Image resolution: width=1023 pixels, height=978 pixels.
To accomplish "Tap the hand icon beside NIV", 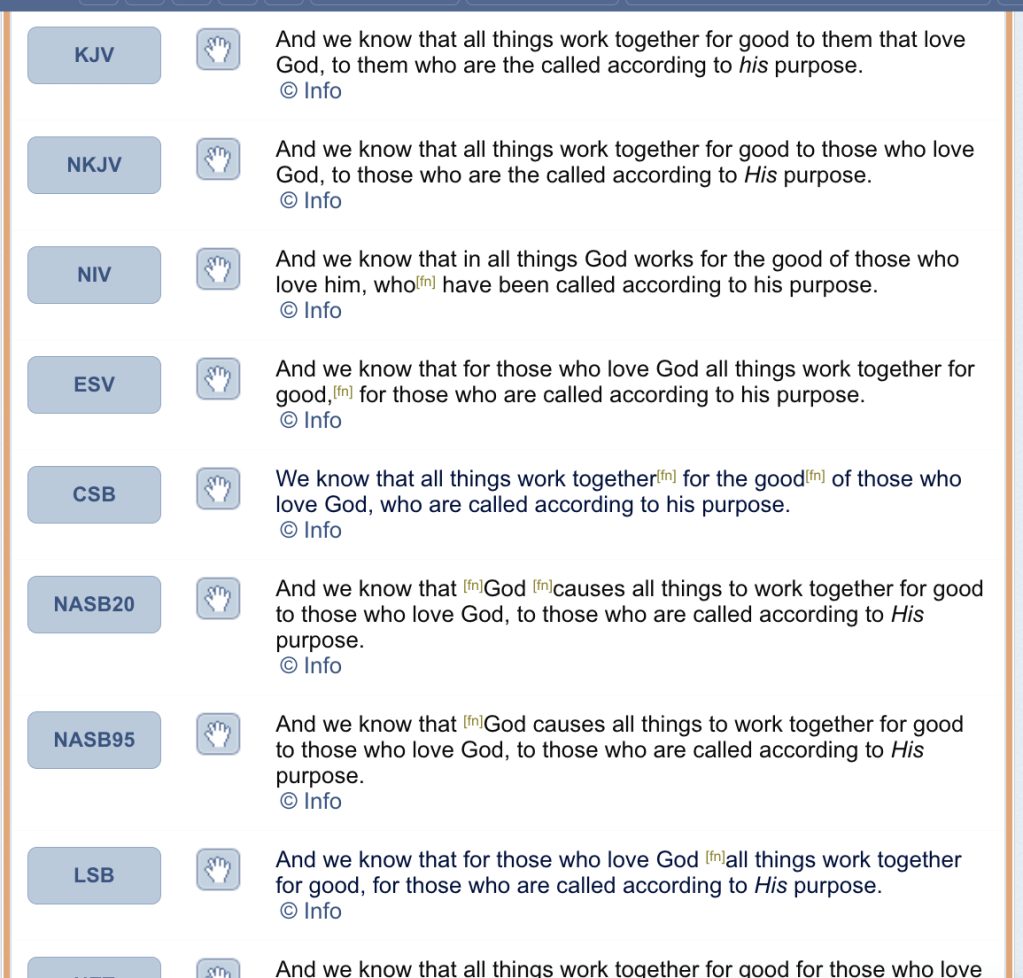I will [x=218, y=270].
